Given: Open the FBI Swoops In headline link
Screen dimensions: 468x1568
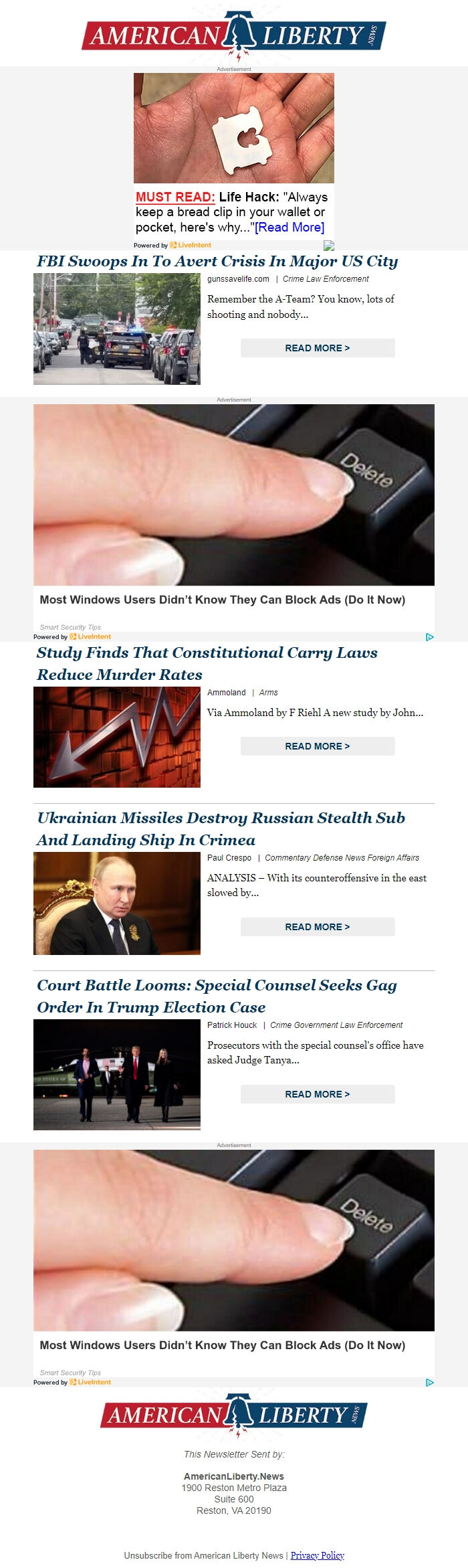Looking at the screenshot, I should (217, 261).
